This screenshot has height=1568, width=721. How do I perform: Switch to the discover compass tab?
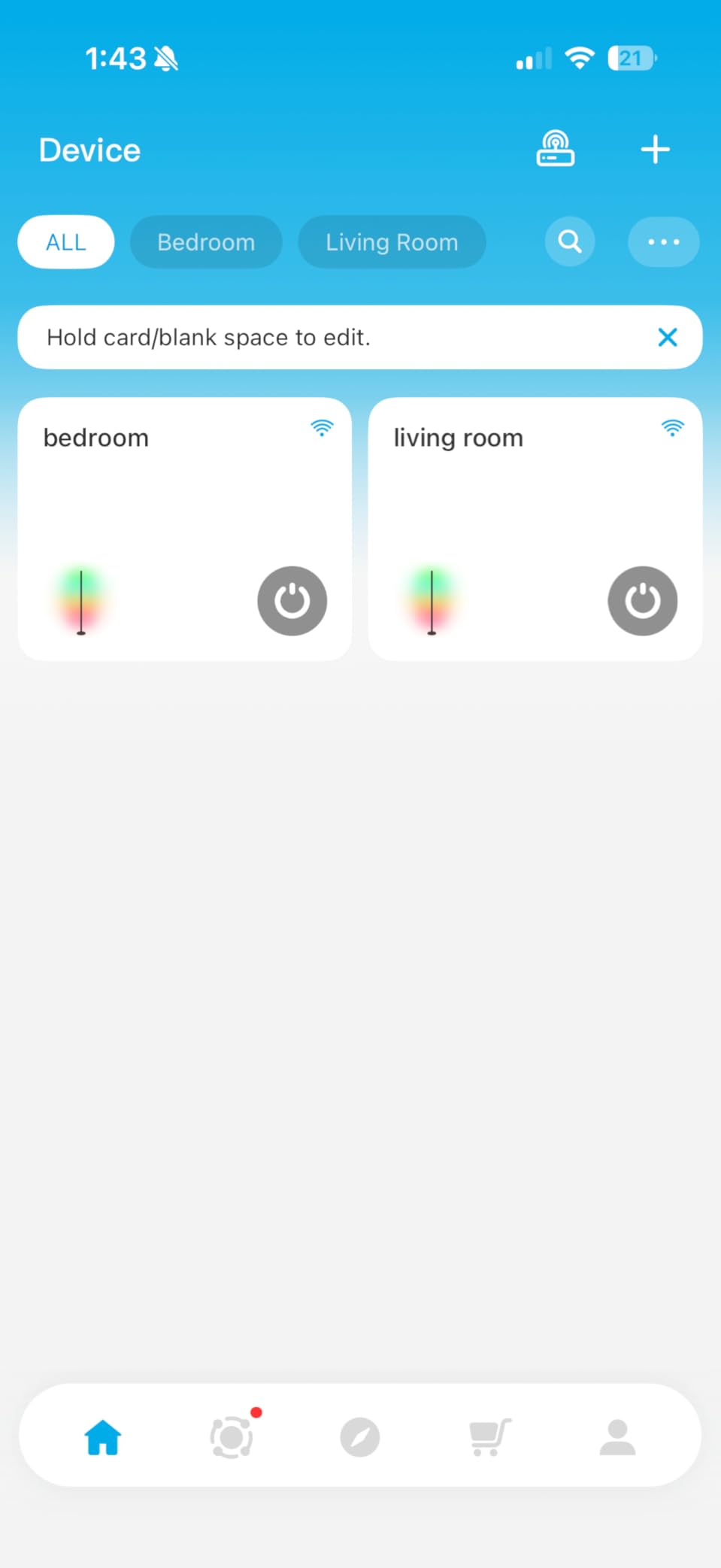pyautogui.click(x=360, y=1437)
